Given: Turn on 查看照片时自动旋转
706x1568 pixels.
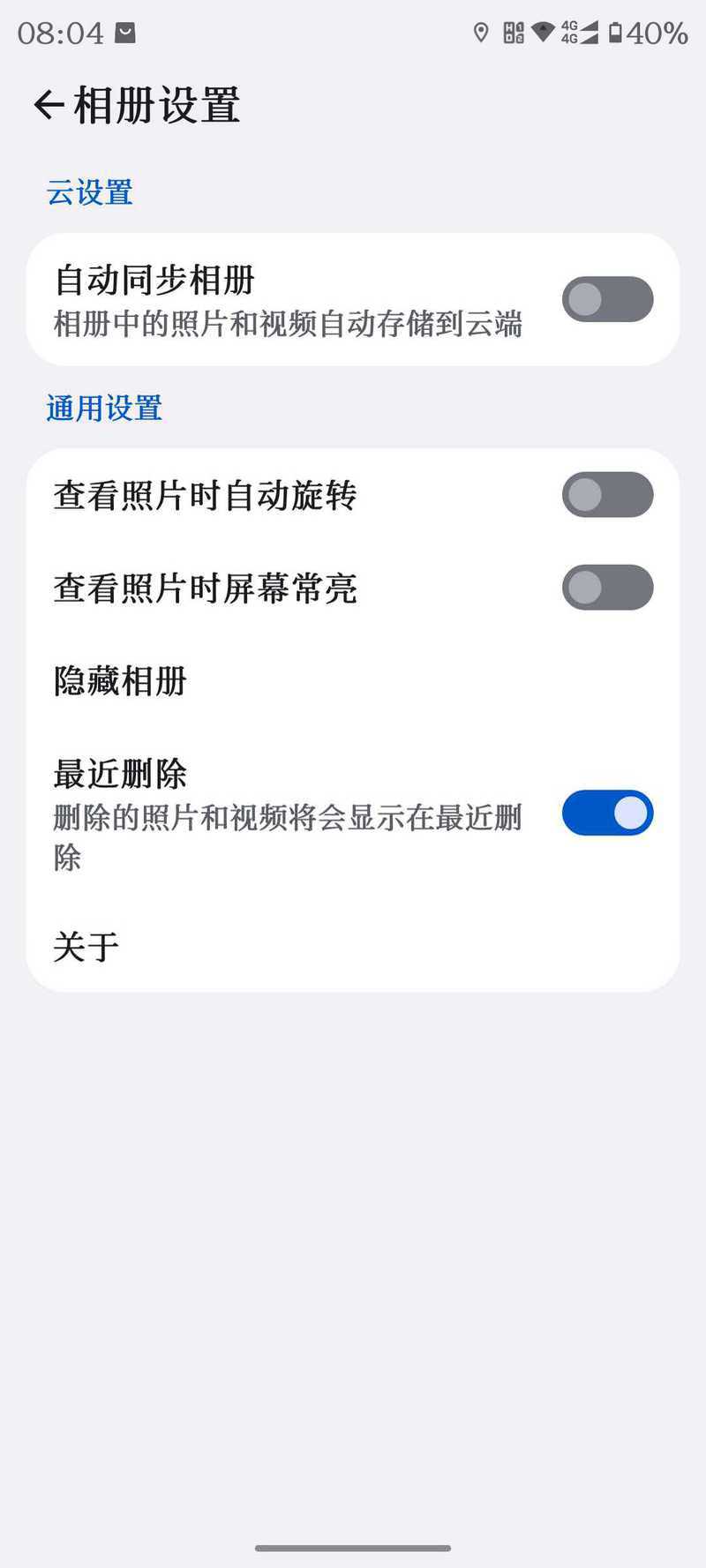Looking at the screenshot, I should coord(607,494).
